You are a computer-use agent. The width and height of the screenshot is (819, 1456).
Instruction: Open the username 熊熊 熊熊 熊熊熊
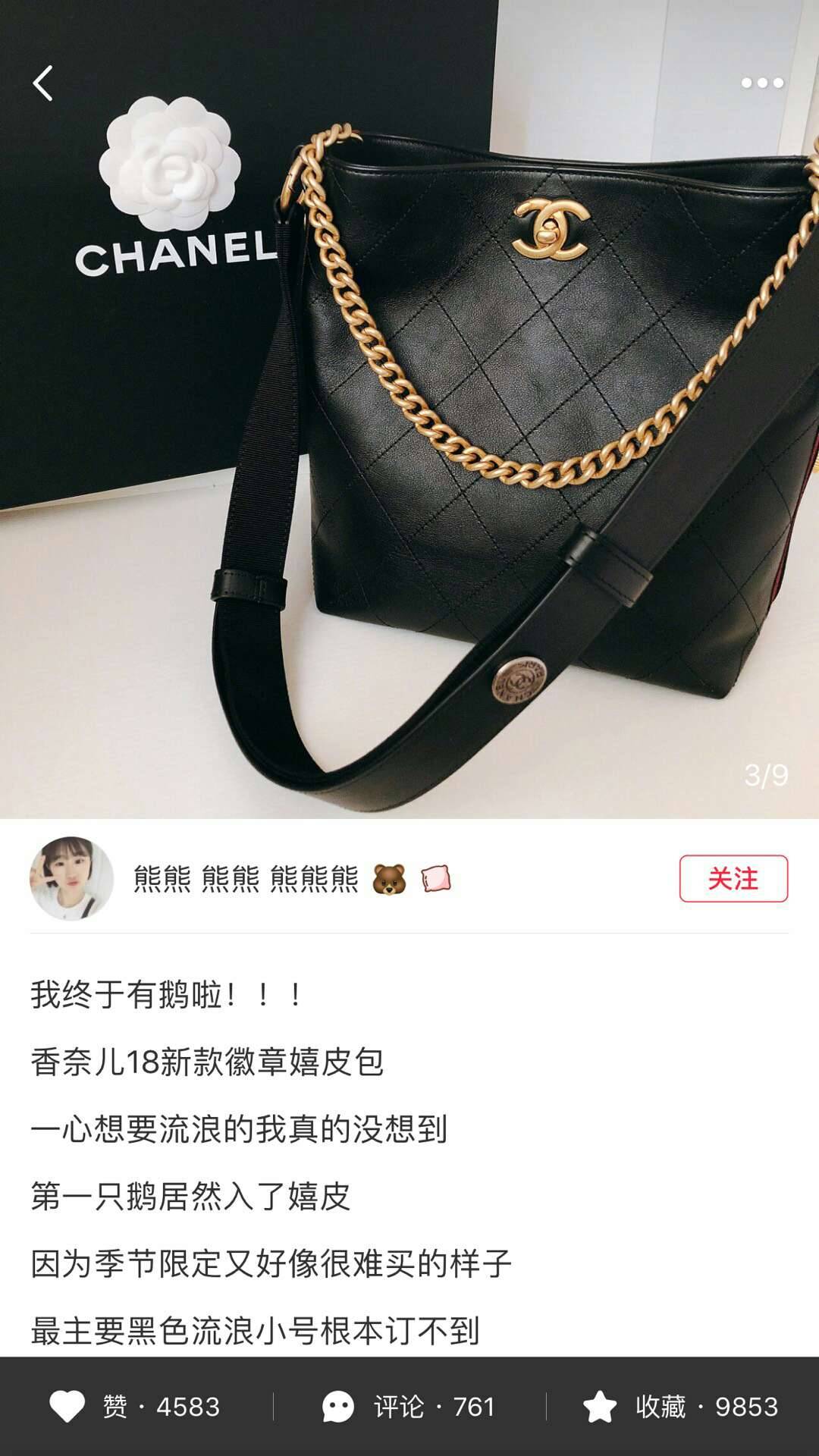(246, 879)
